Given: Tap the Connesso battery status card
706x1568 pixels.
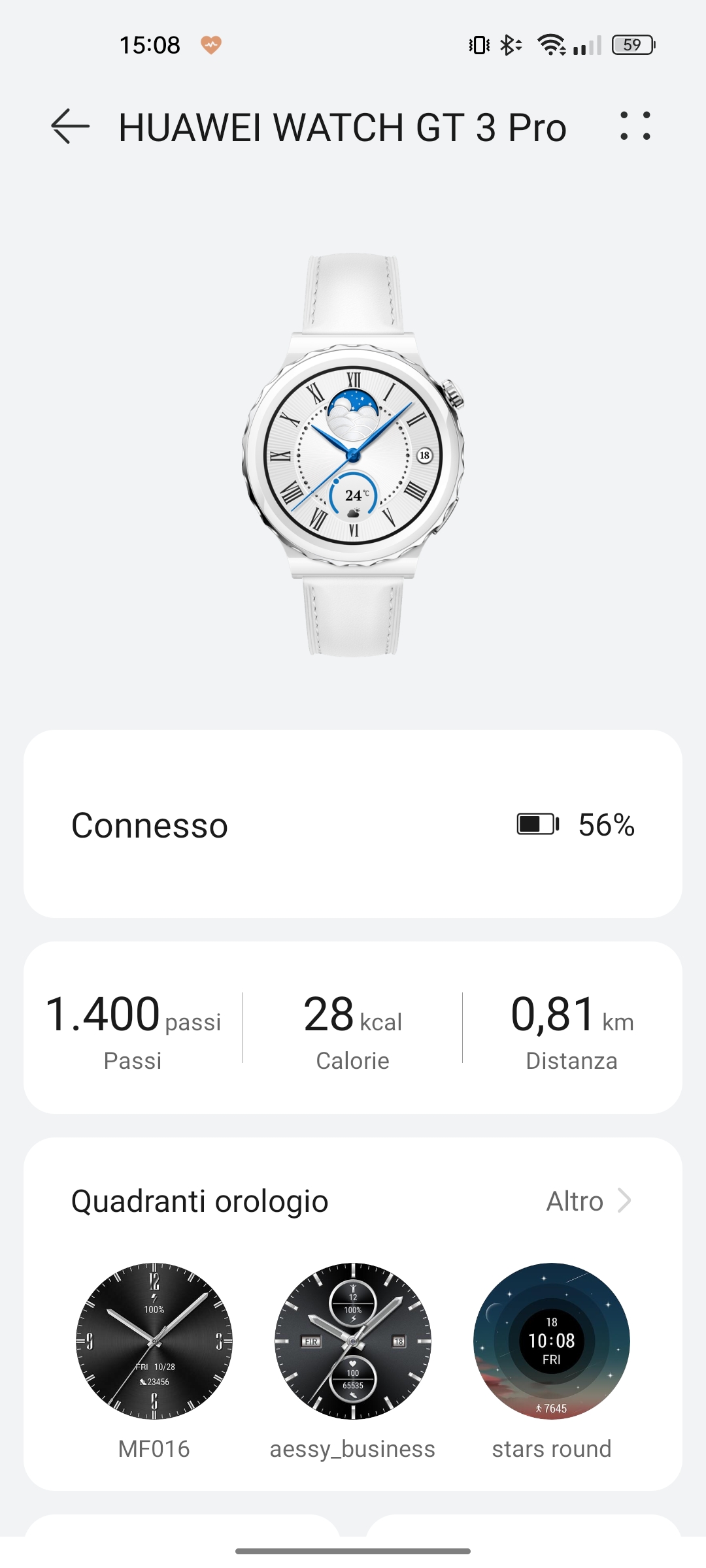Looking at the screenshot, I should [x=353, y=824].
